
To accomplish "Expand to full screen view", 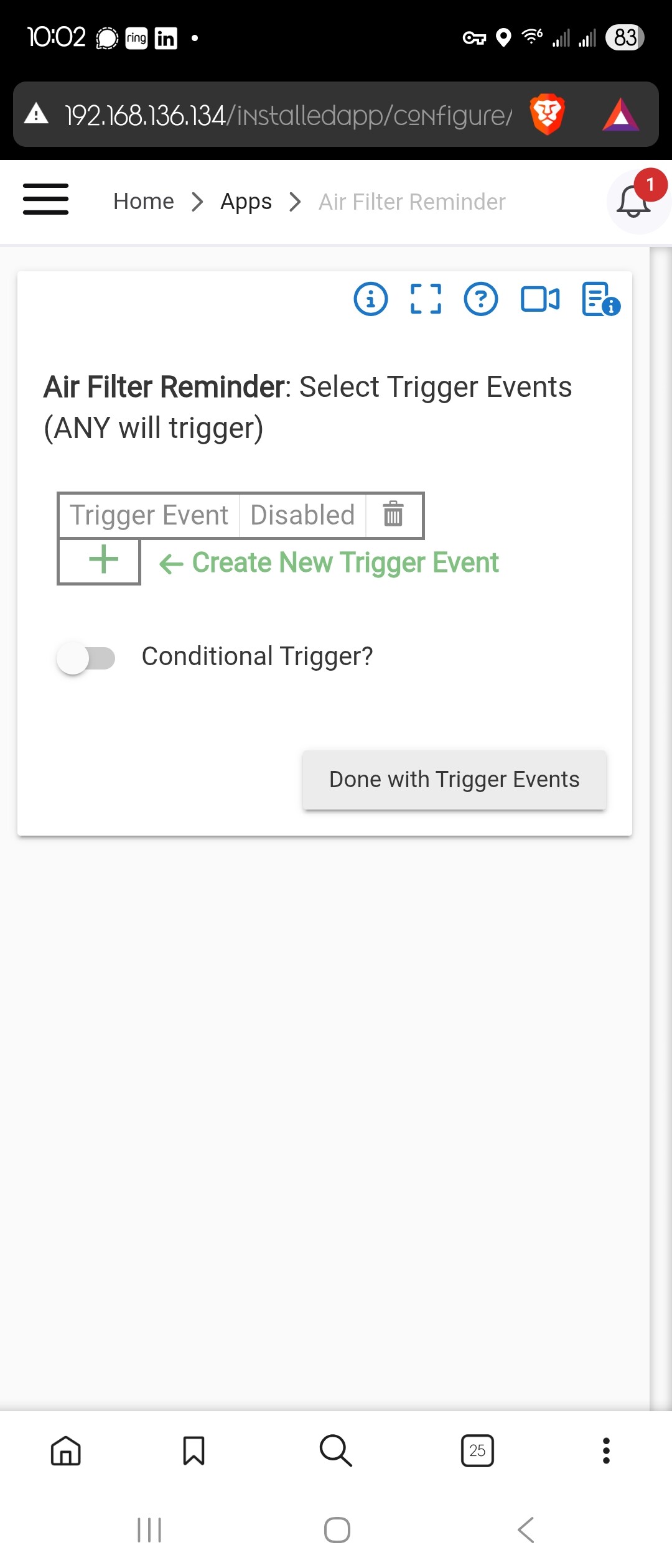I will pyautogui.click(x=426, y=299).
